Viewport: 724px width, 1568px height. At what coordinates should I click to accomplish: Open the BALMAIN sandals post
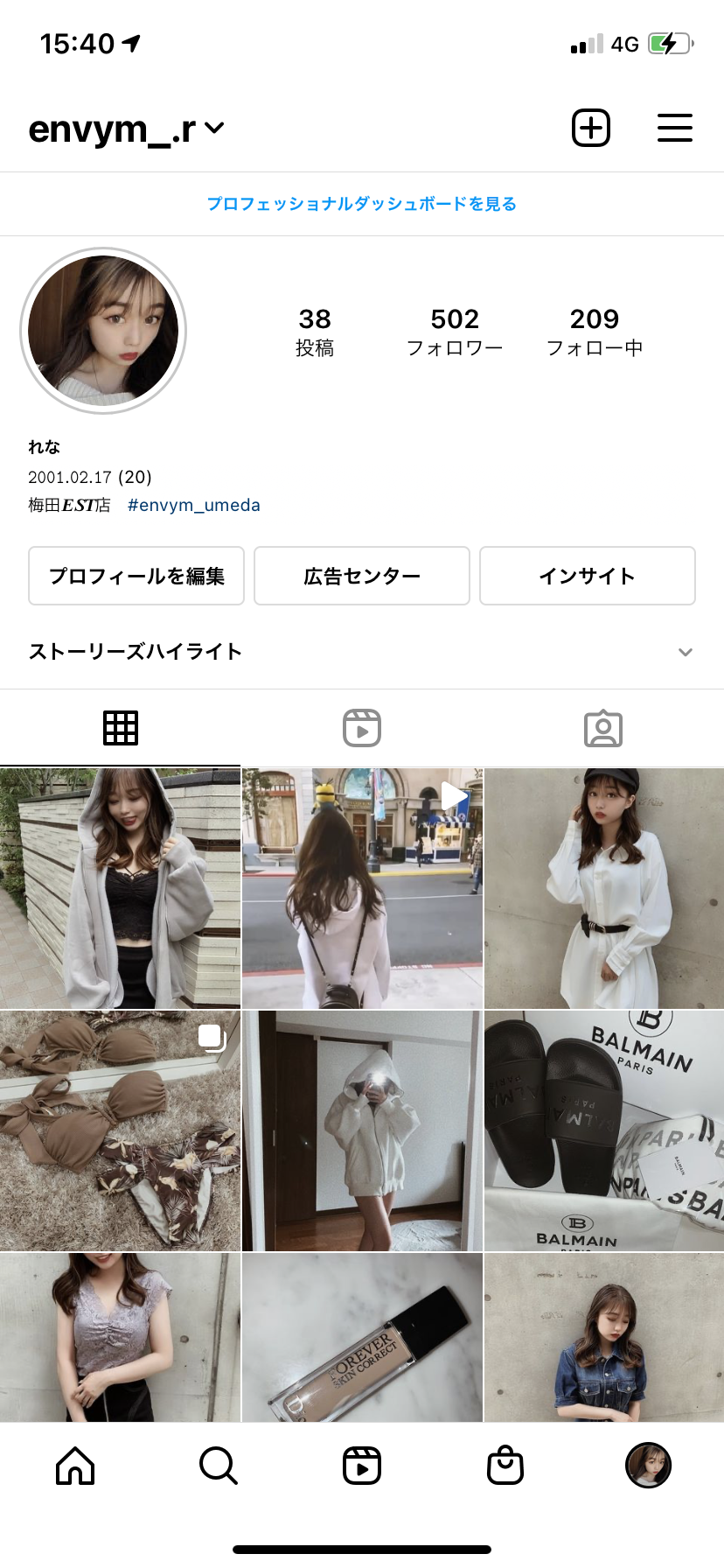pos(604,1130)
